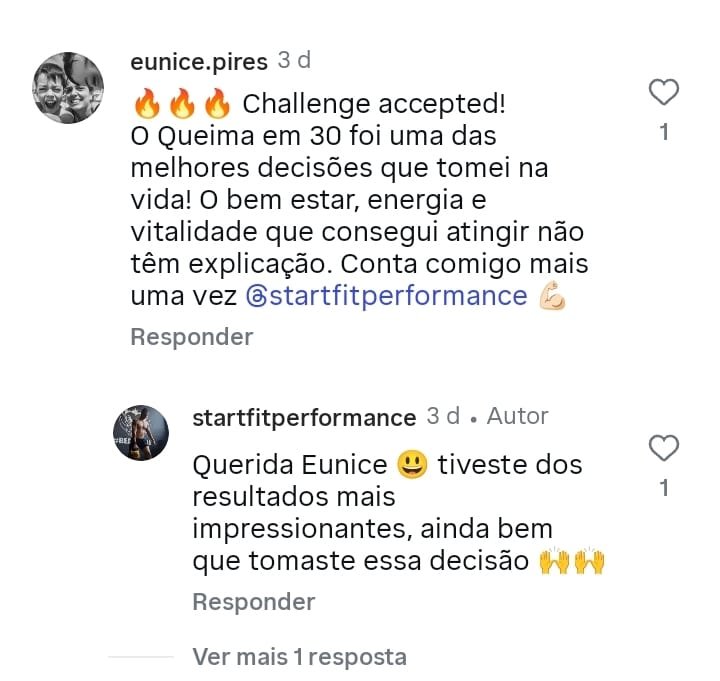Open startfitperformance username in the reply

[x=303, y=417]
